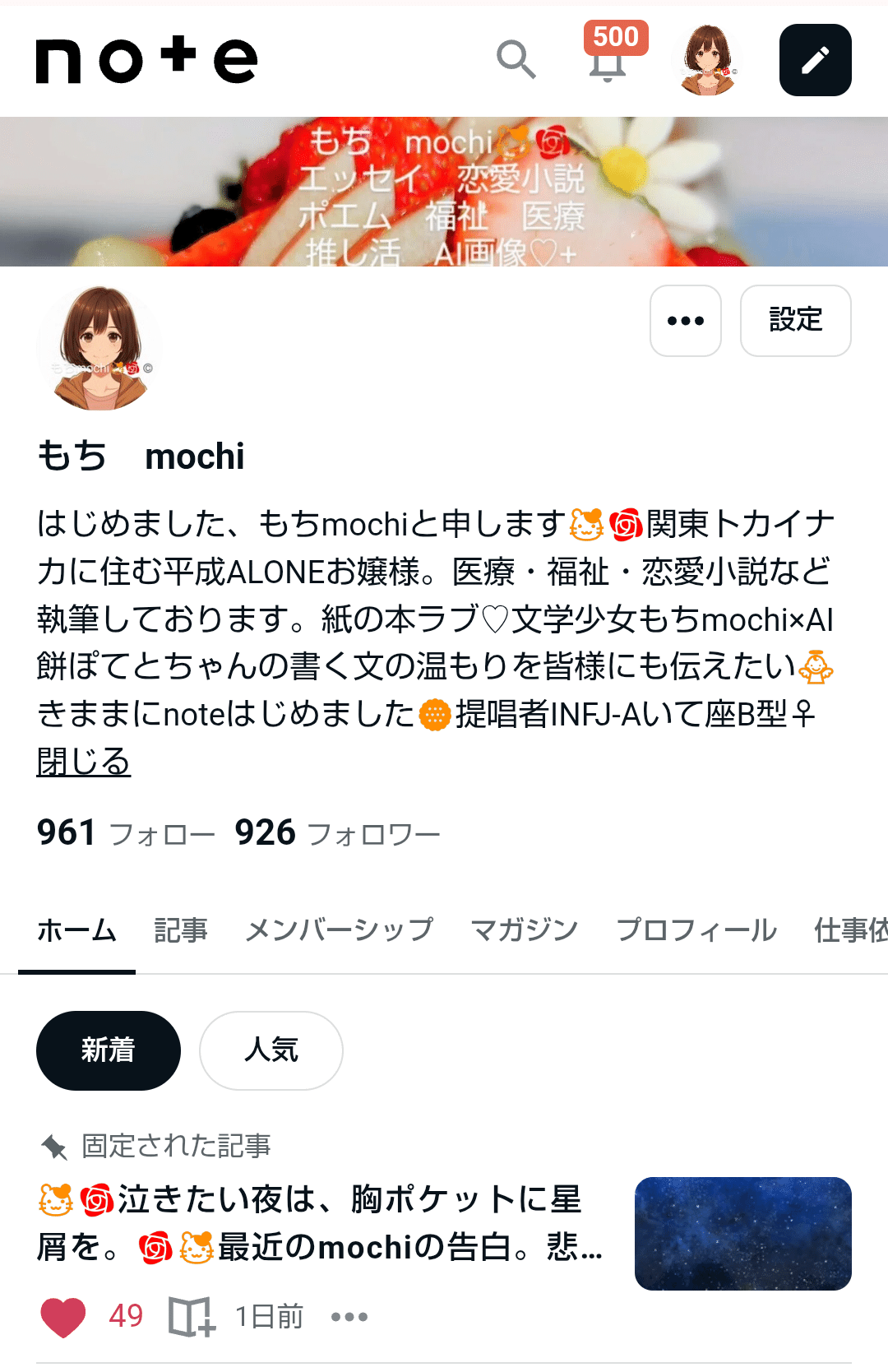Click the 設定 settings button
888x1372 pixels.
coord(795,321)
